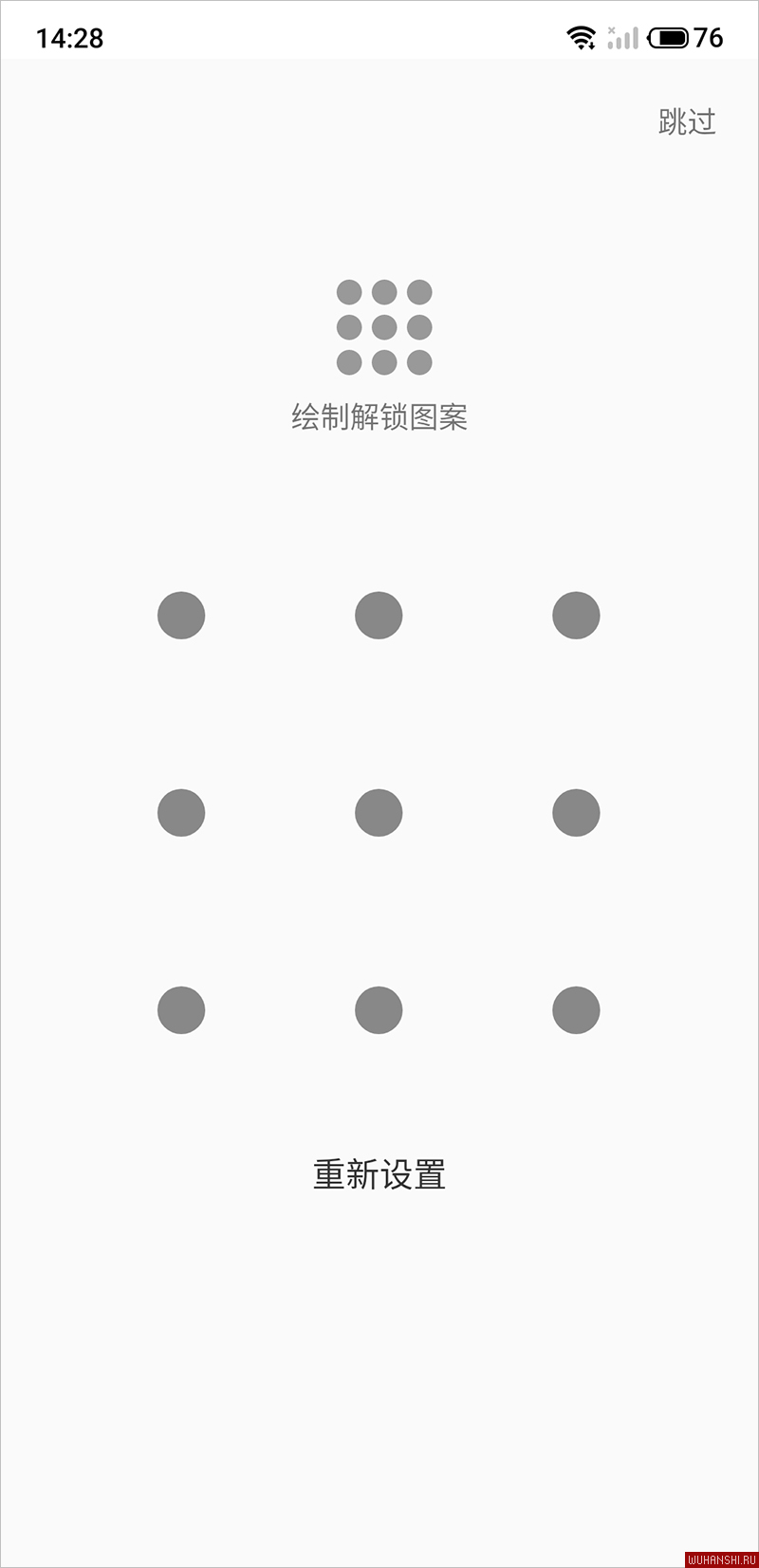Tap the top-right dot of the pattern grid
Screen dimensions: 759x1568
576,616
